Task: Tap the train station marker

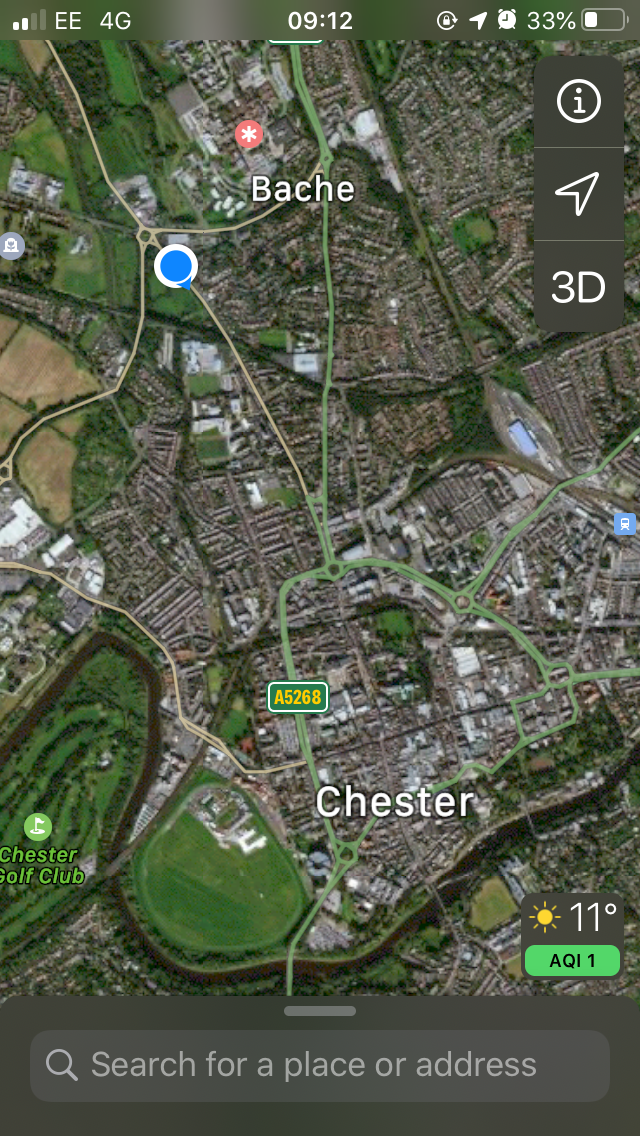Action: 625,524
